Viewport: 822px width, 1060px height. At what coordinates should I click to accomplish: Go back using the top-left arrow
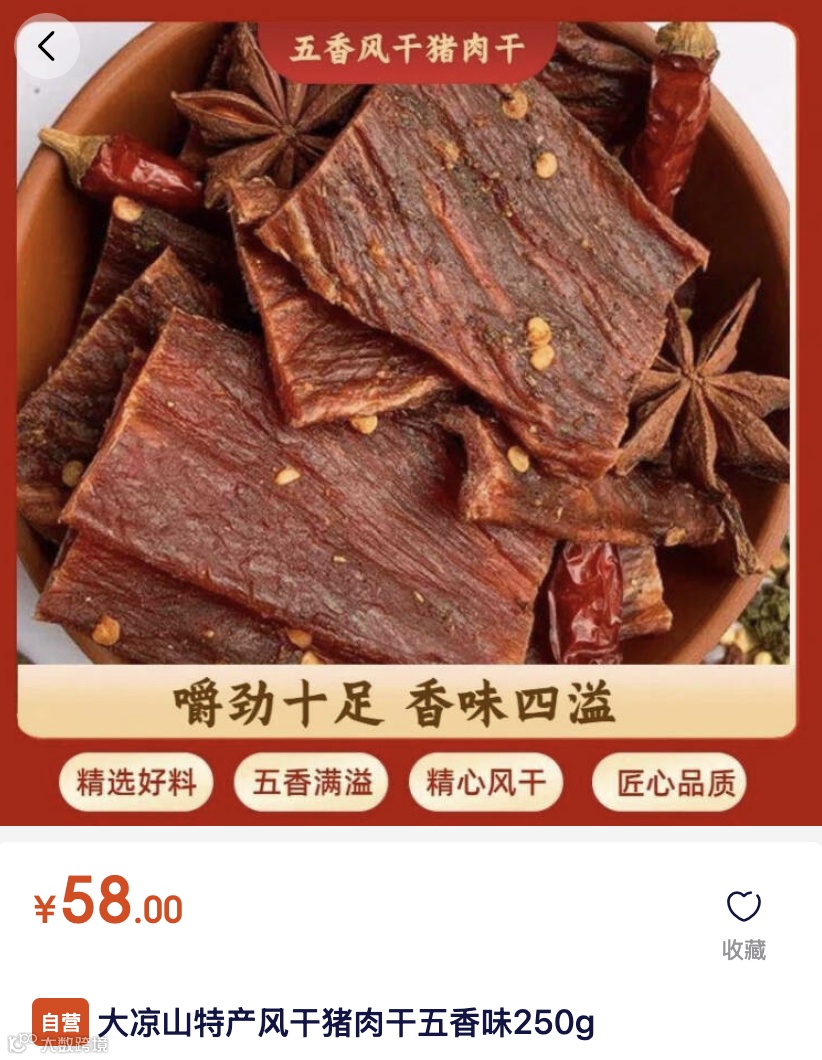tap(47, 47)
